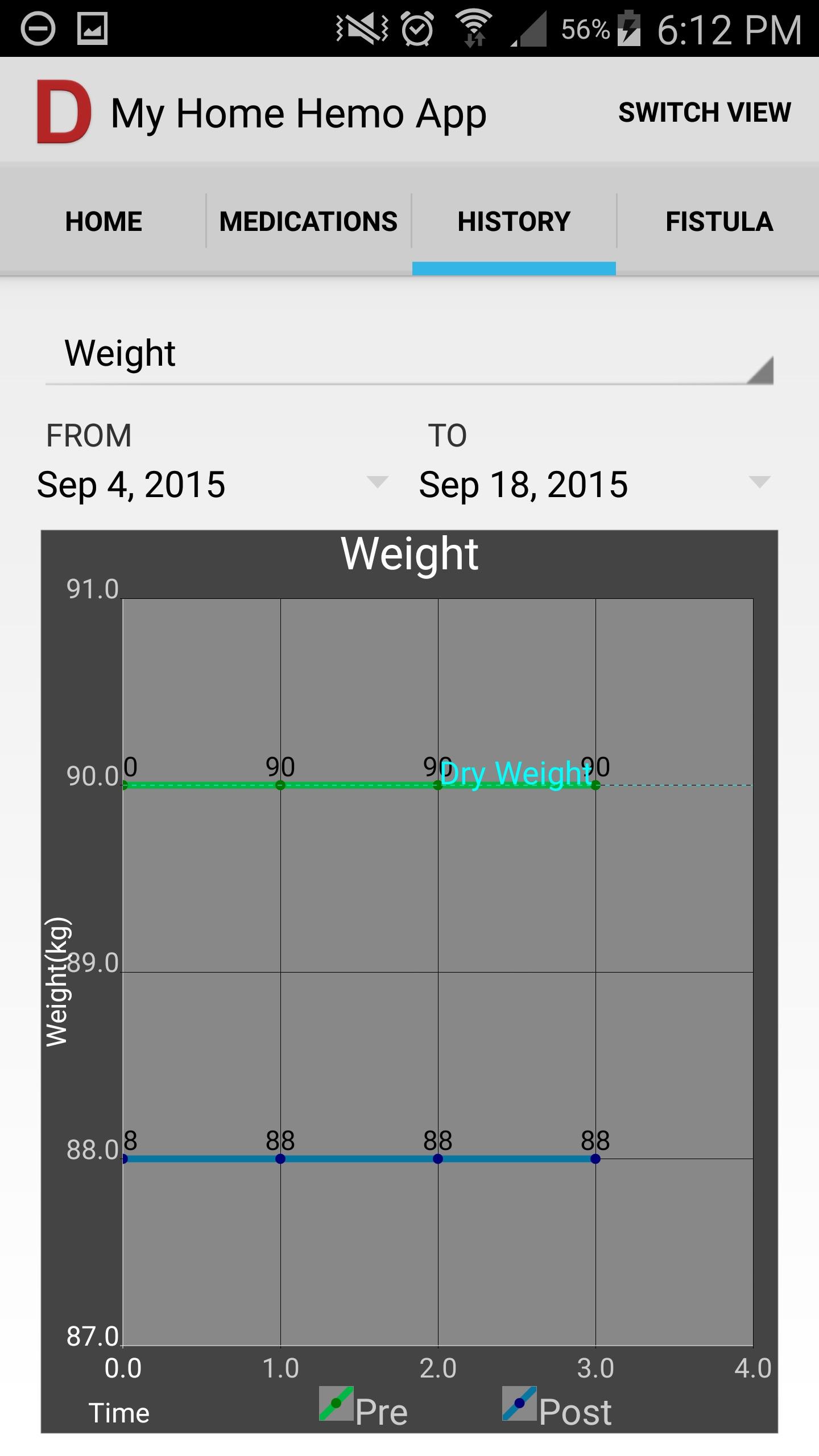
Task: Open the Medications tab
Action: point(309,221)
